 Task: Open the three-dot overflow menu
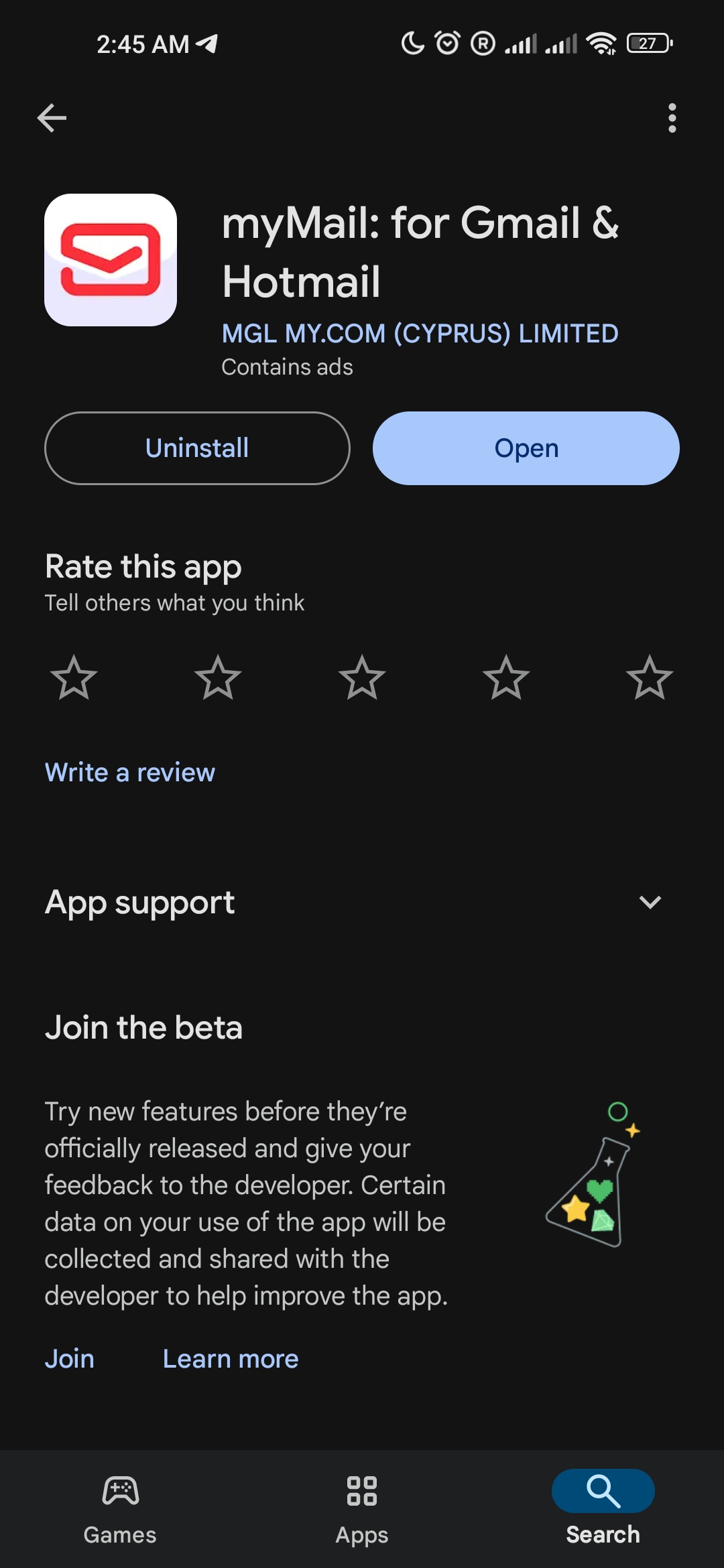pyautogui.click(x=672, y=119)
